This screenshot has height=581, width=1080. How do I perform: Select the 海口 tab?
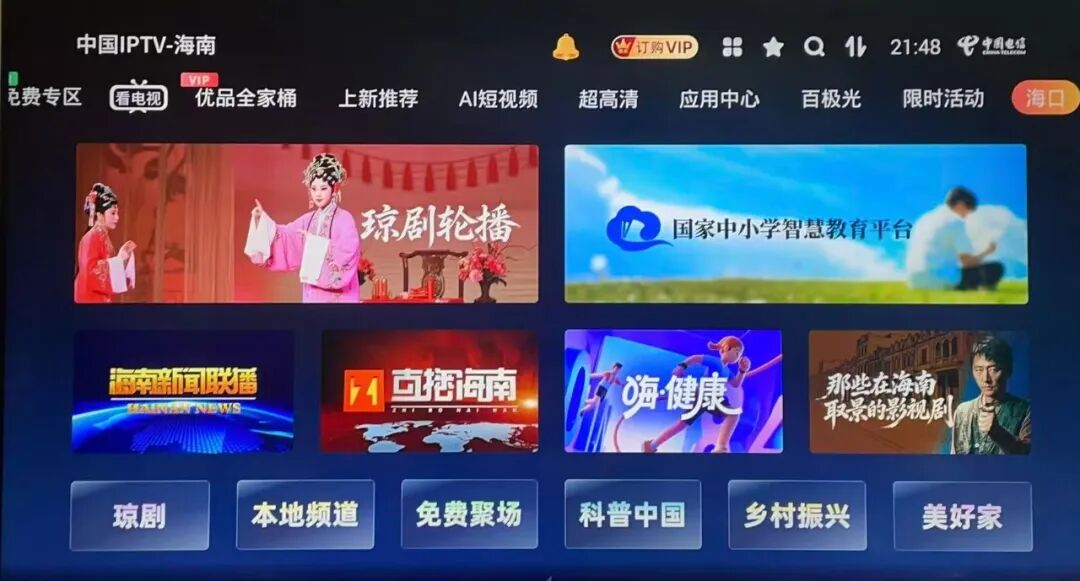pyautogui.click(x=1044, y=98)
